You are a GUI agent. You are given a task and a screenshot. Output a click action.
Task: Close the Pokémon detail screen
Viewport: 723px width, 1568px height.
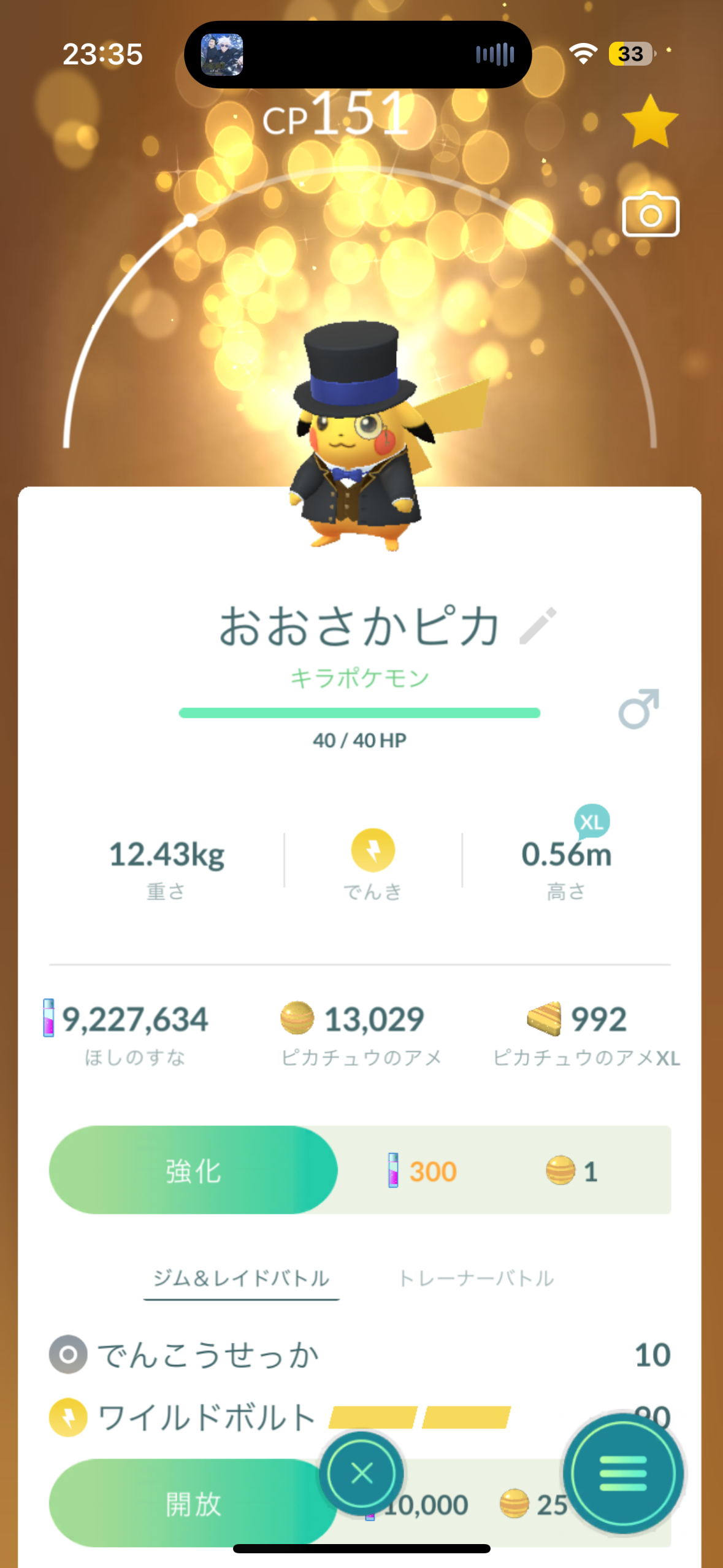pyautogui.click(x=362, y=1472)
